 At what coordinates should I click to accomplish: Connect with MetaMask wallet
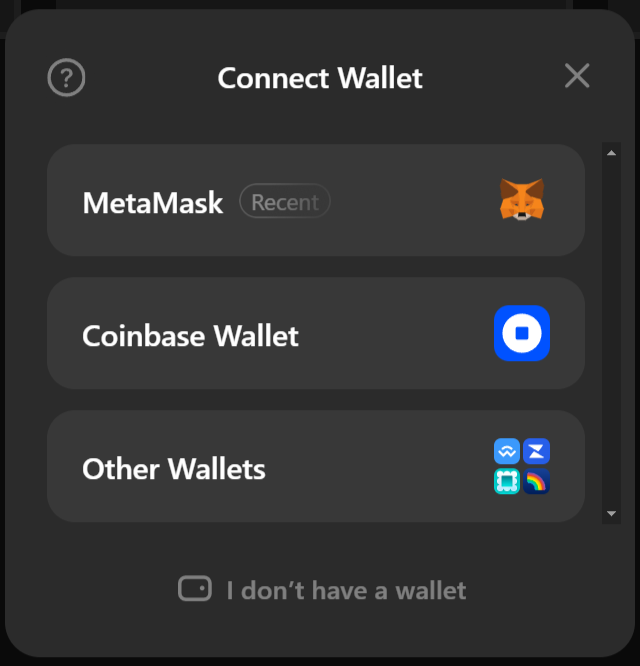[x=315, y=201]
